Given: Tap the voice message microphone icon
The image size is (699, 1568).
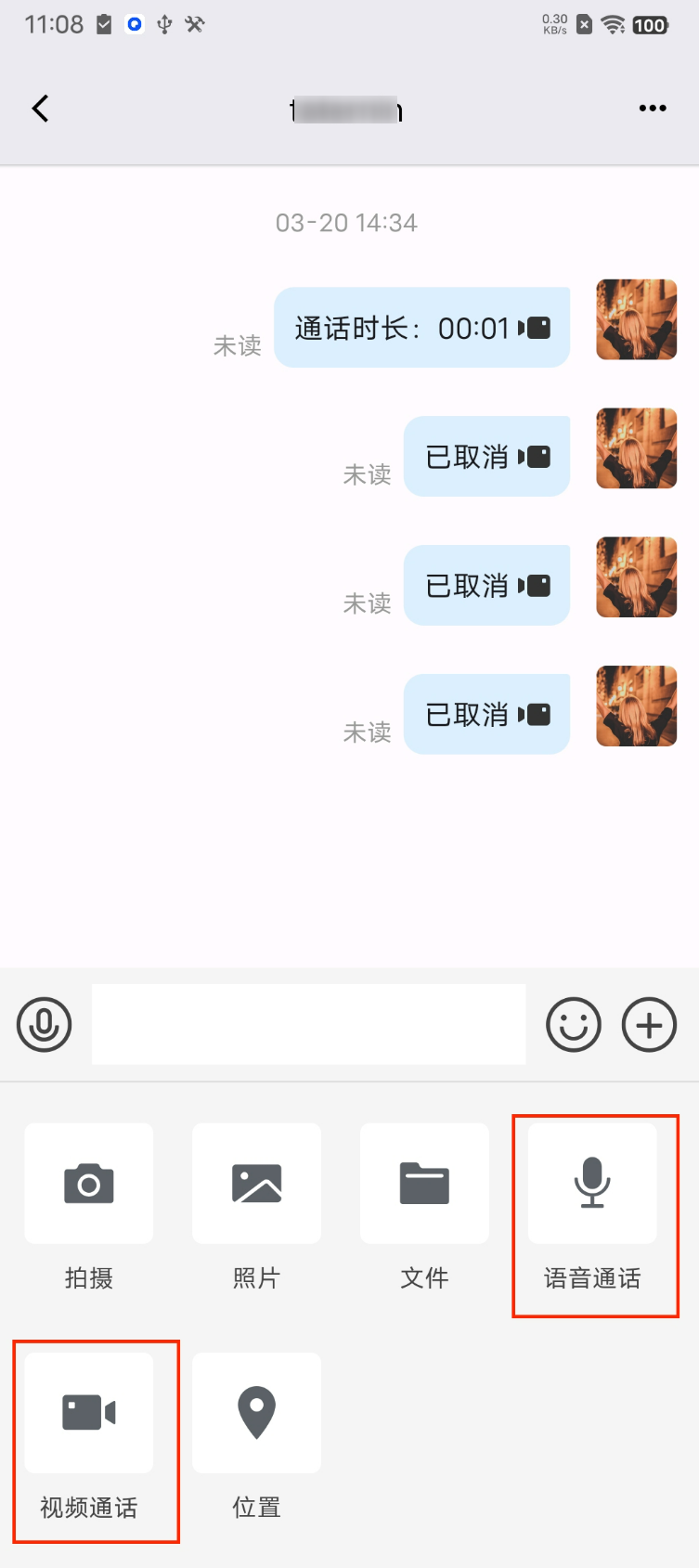Looking at the screenshot, I should coord(45,1025).
